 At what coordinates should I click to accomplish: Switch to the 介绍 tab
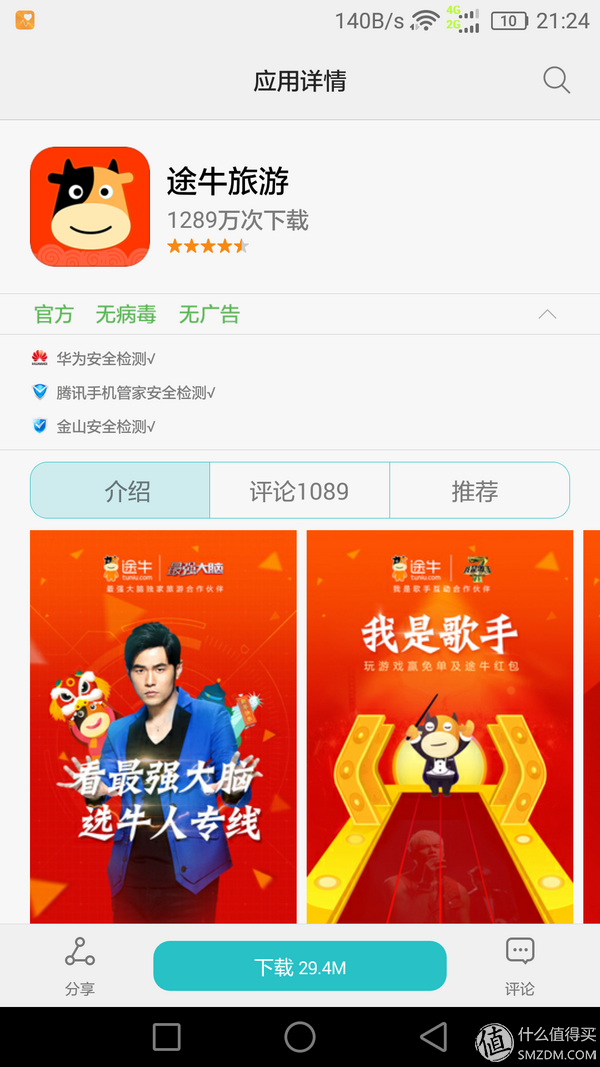127,491
